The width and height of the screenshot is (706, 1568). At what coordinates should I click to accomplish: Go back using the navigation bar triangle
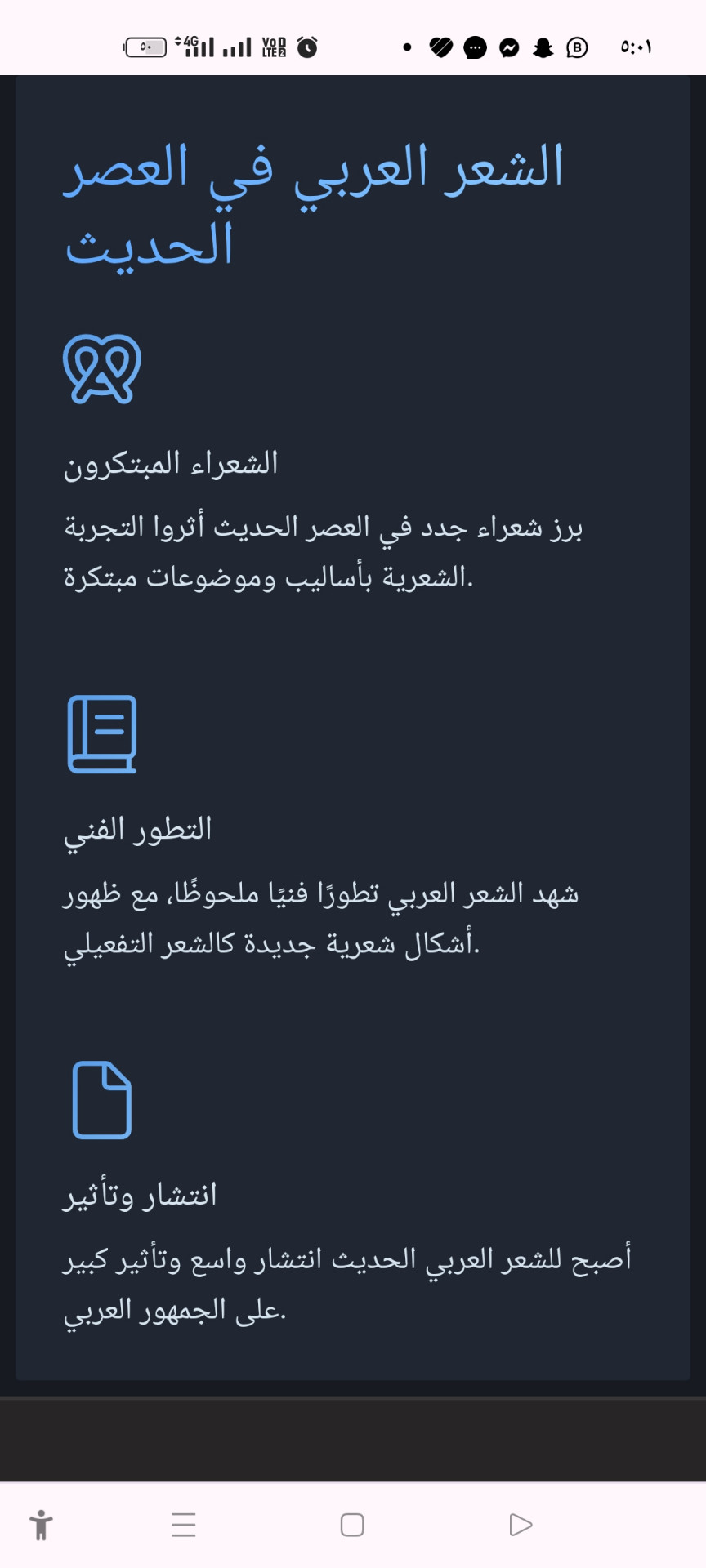[x=520, y=1525]
